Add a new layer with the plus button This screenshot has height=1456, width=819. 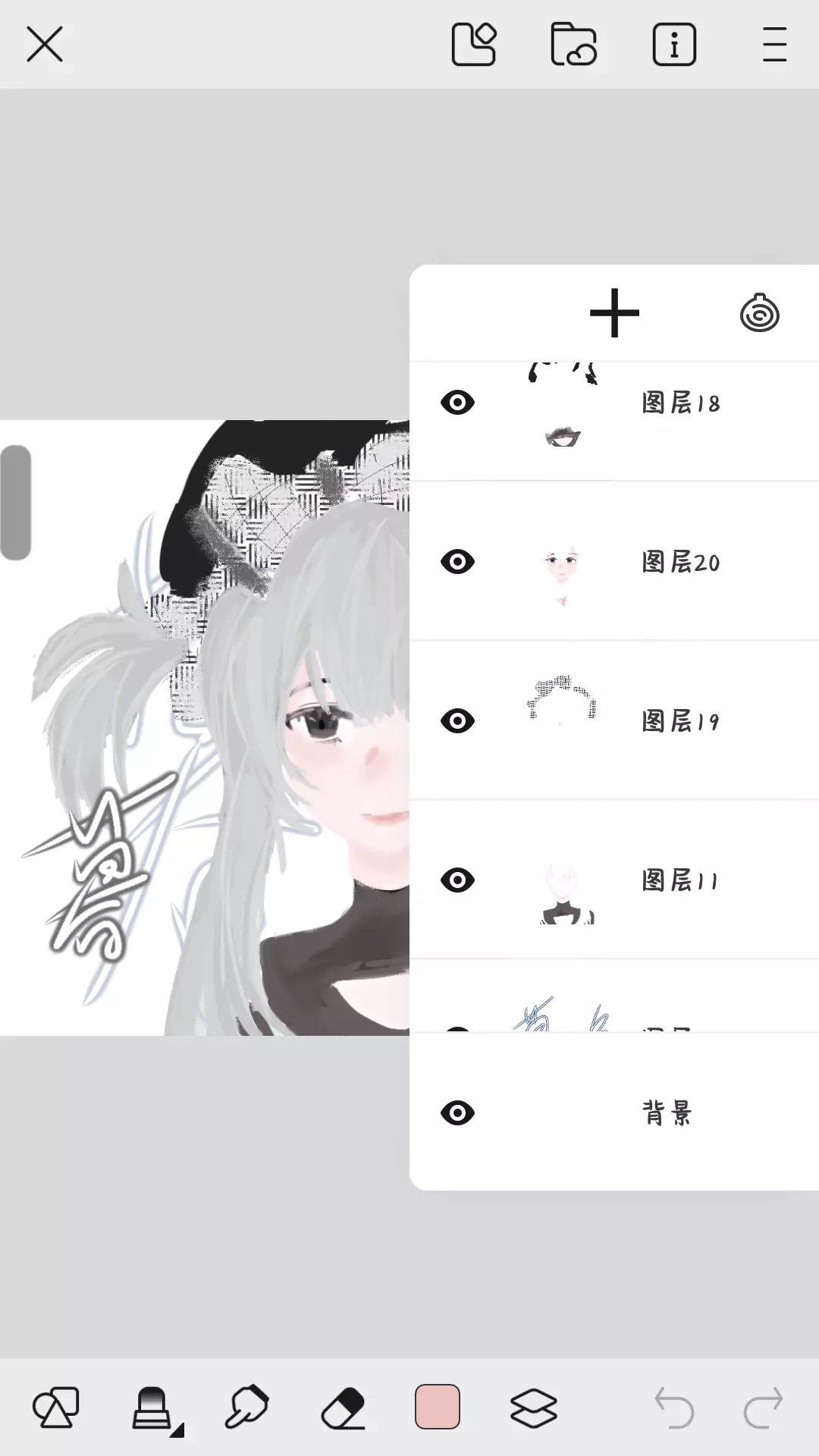615,312
